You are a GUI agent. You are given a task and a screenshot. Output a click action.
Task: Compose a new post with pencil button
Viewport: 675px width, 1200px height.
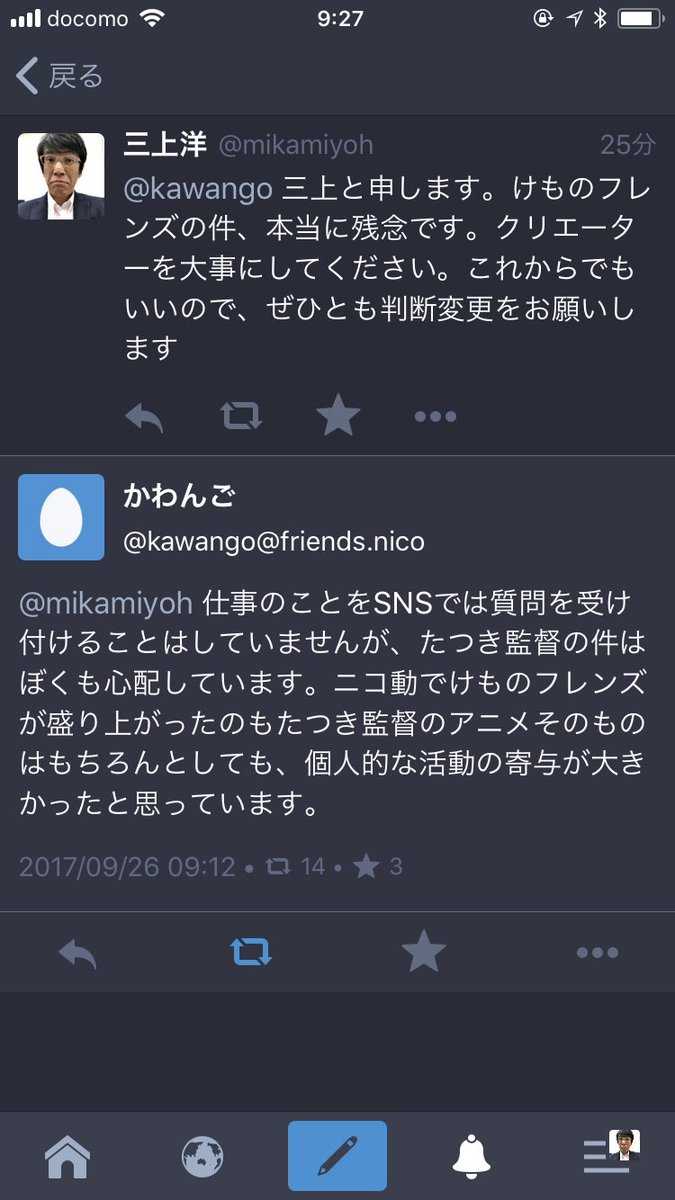coord(337,1156)
